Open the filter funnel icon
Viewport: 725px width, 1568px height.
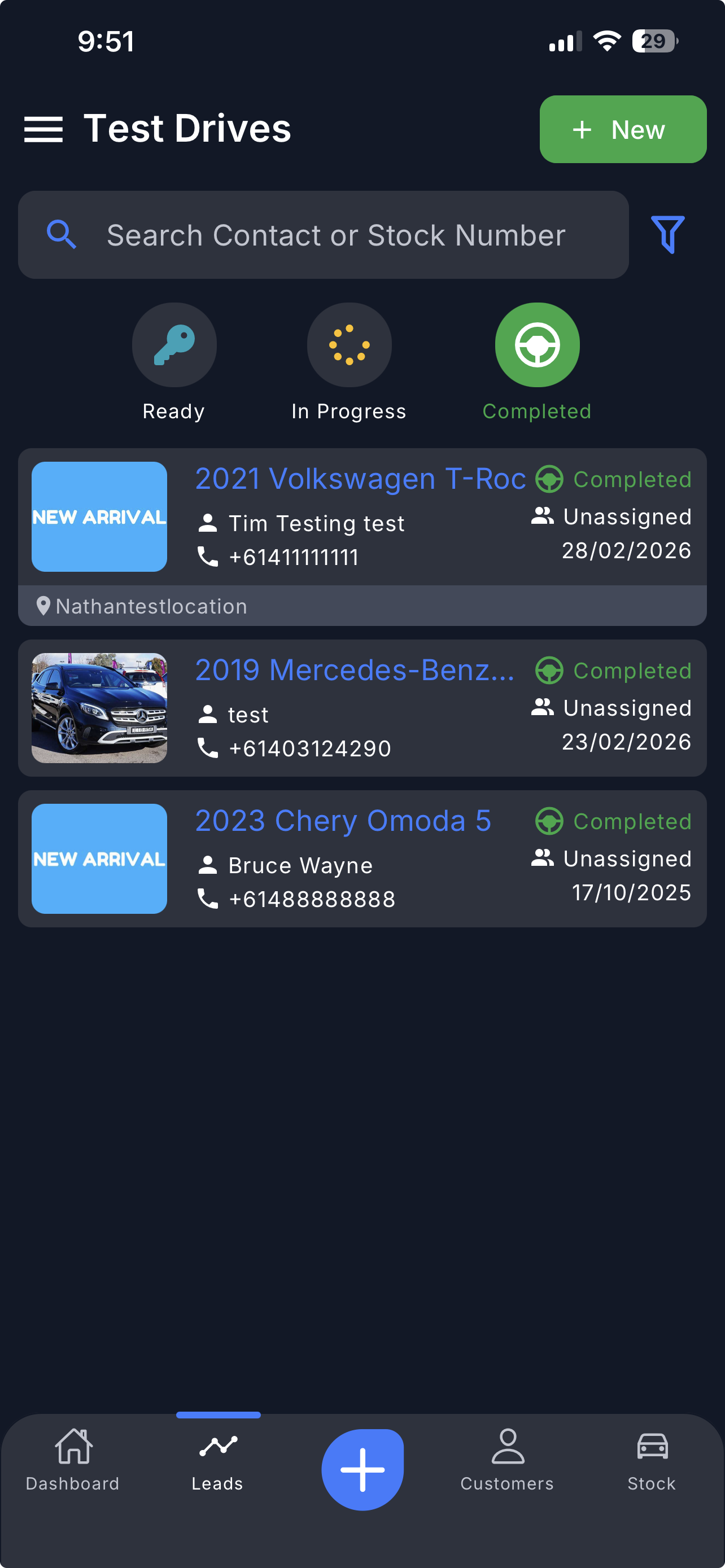click(x=667, y=234)
